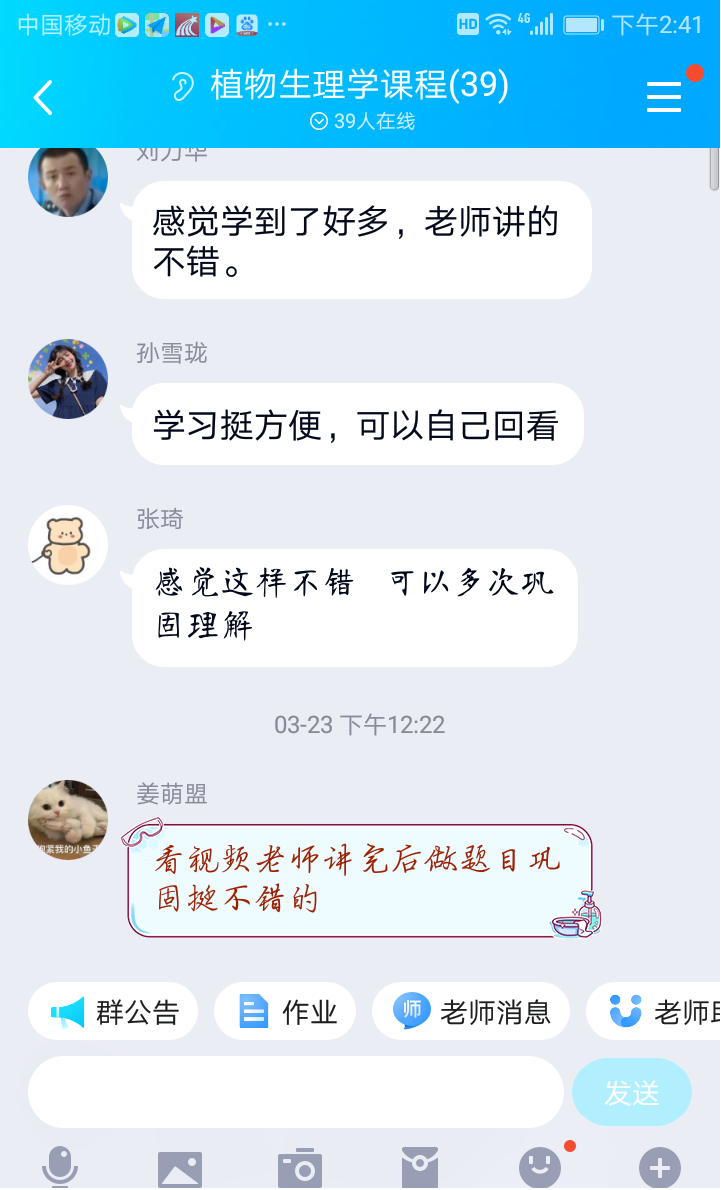721x1190 pixels.
Task: Open the 群公告 group announcement shortcut
Action: click(x=113, y=1011)
